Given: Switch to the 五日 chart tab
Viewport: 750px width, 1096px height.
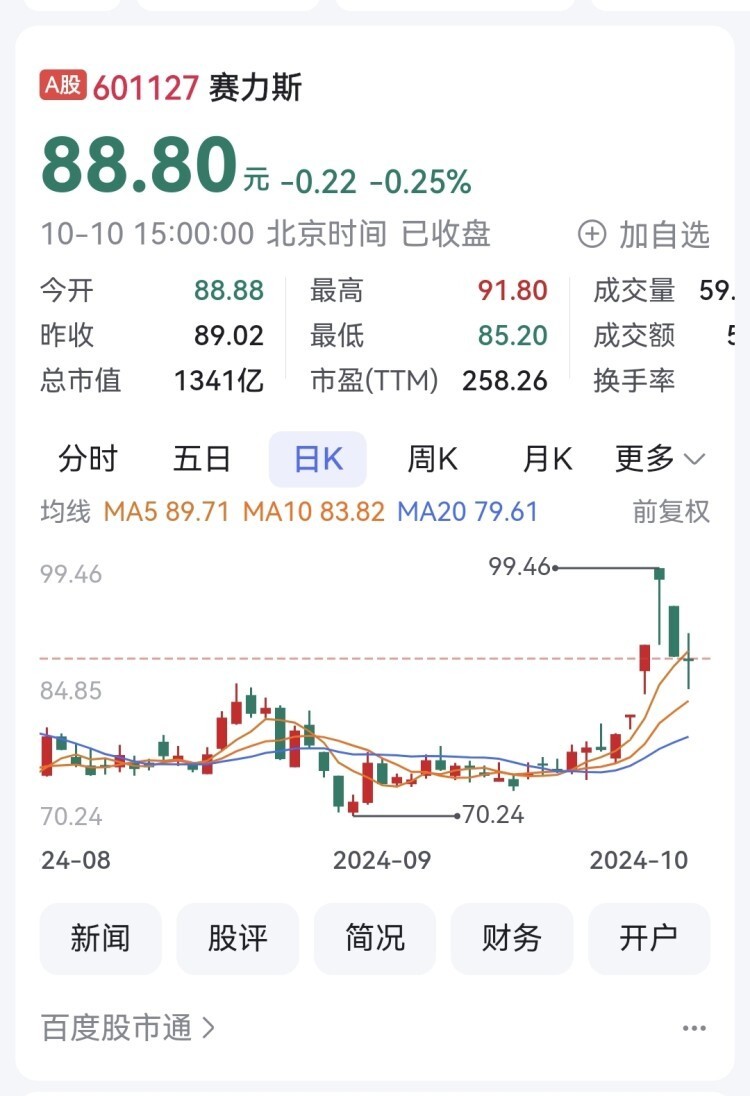Looking at the screenshot, I should [202, 459].
